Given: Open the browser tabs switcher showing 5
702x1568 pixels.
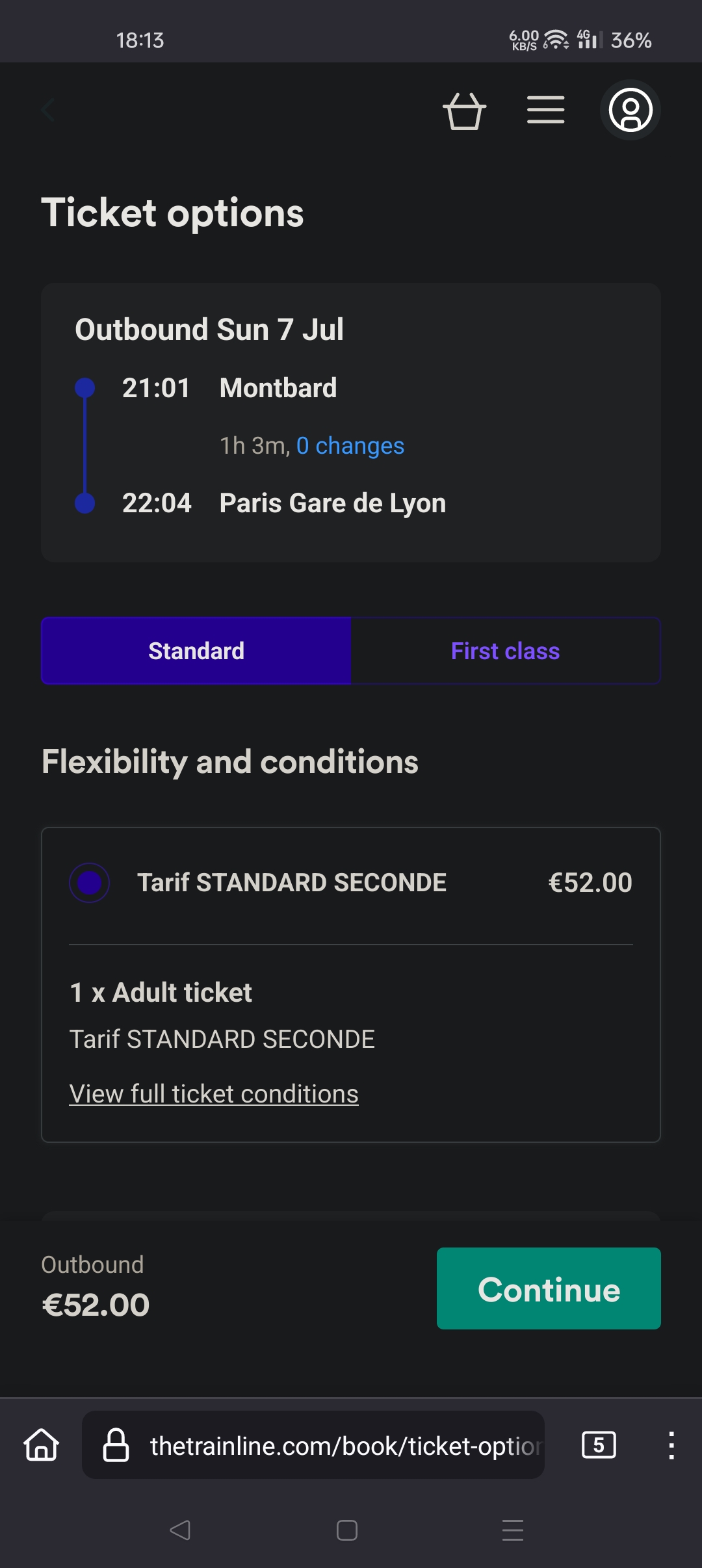Looking at the screenshot, I should tap(599, 1445).
